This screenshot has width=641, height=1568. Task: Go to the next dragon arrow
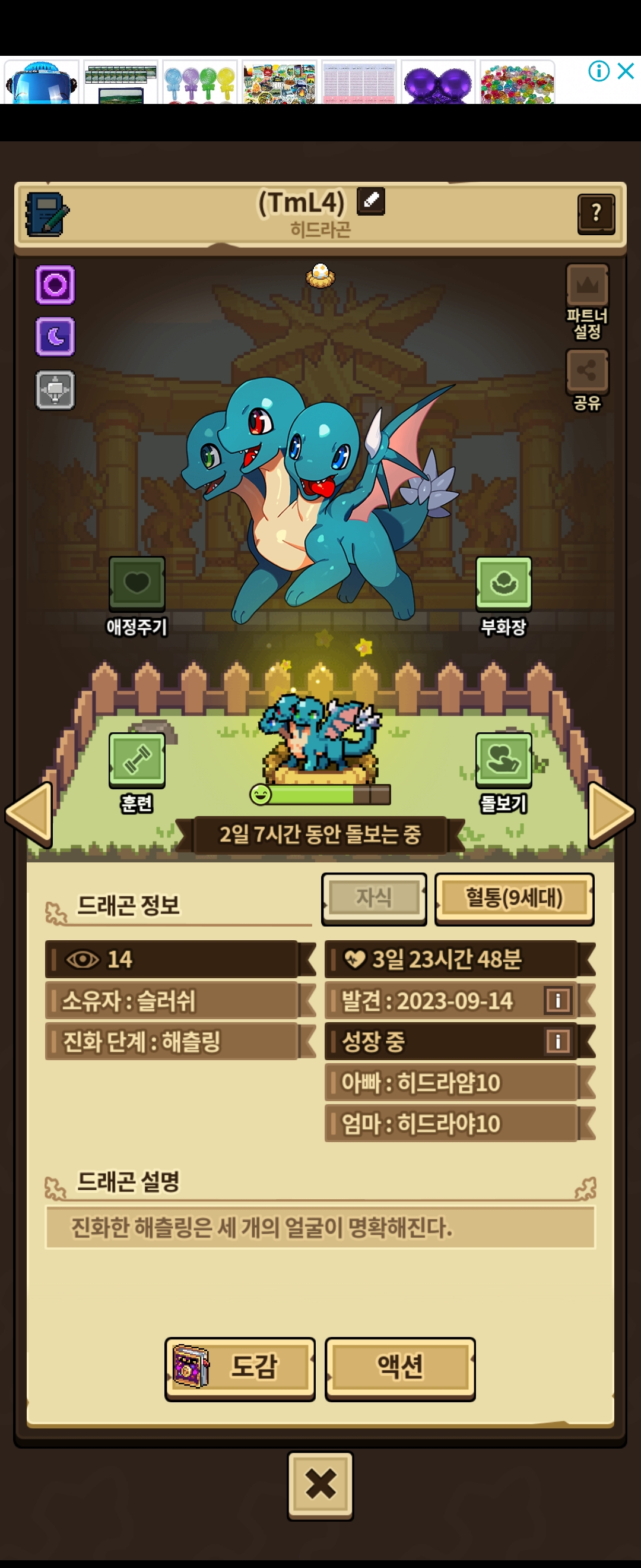(611, 814)
